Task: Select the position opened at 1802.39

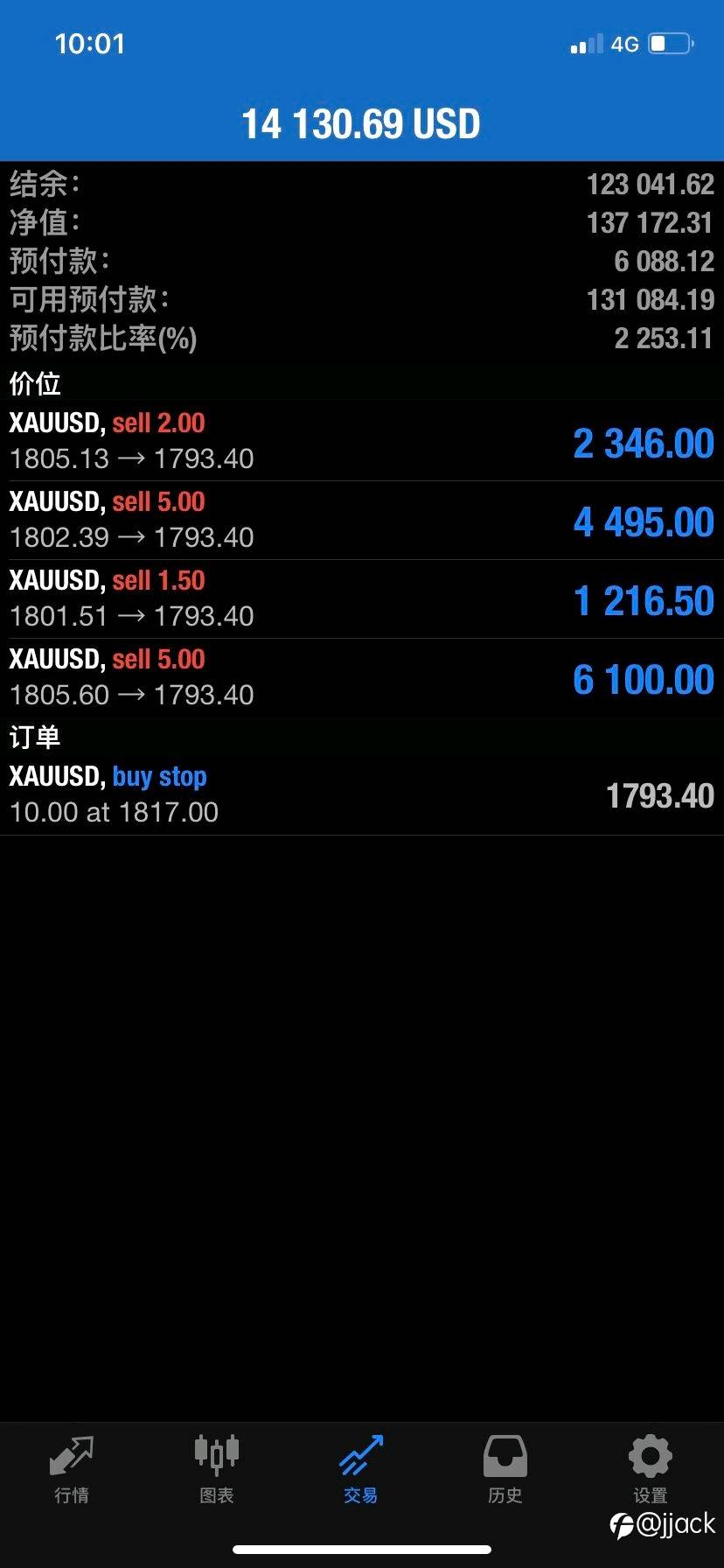Action: (362, 521)
